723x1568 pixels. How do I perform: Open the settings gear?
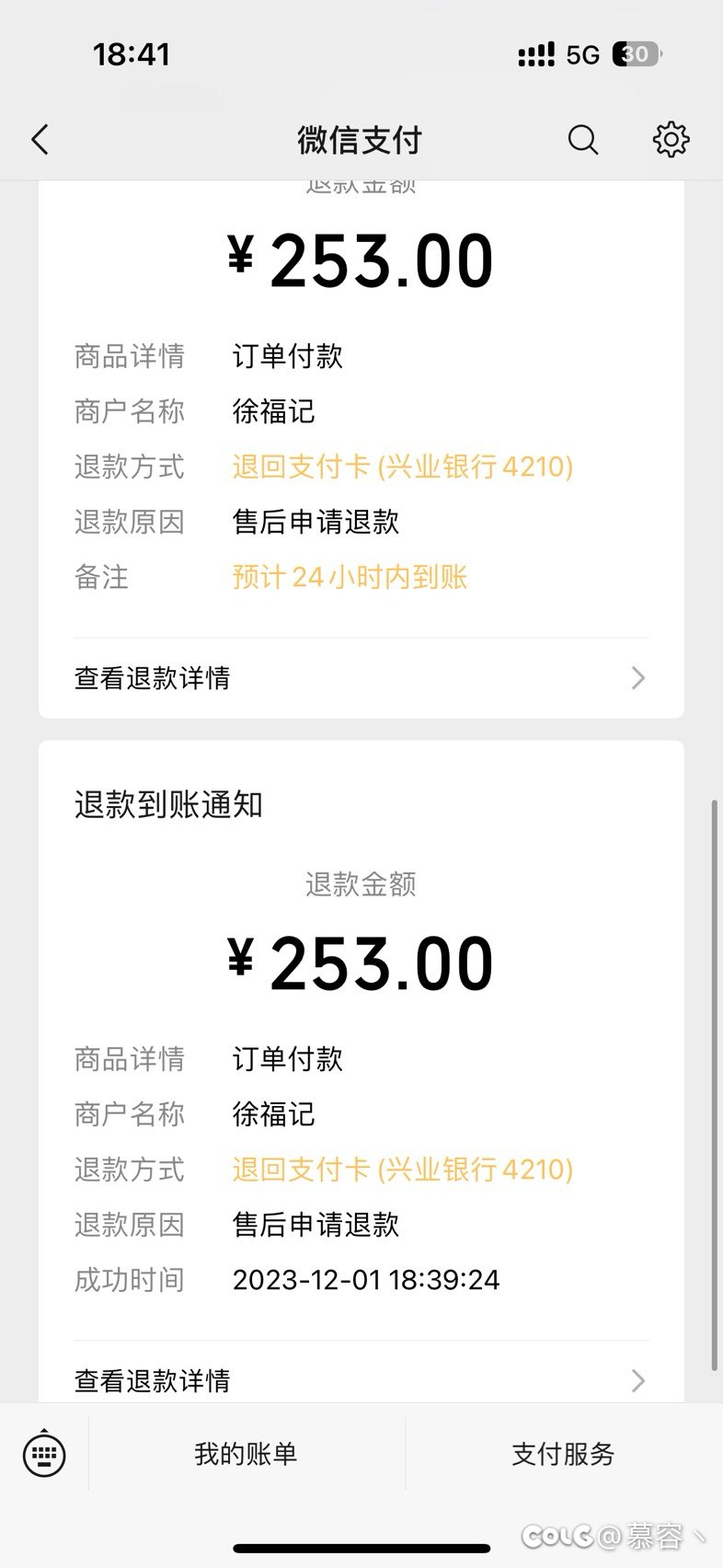point(671,140)
